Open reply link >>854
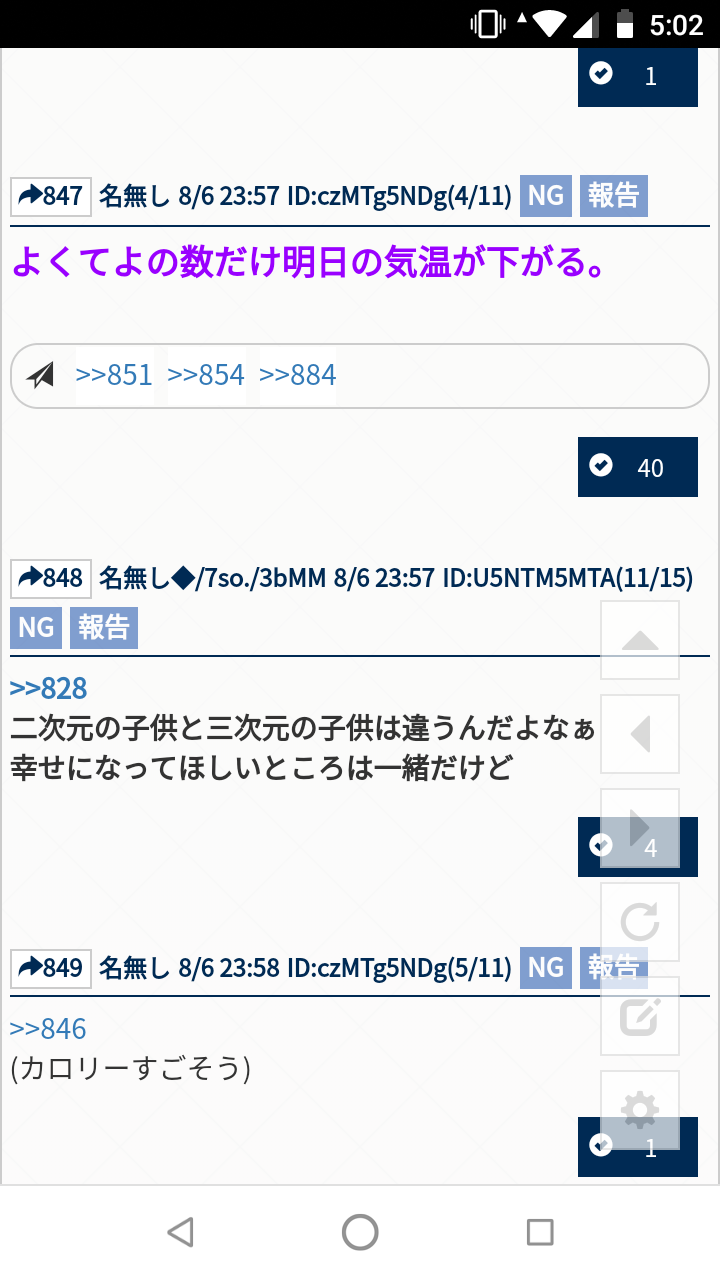Screen dimensions: 720x1280 point(206,375)
